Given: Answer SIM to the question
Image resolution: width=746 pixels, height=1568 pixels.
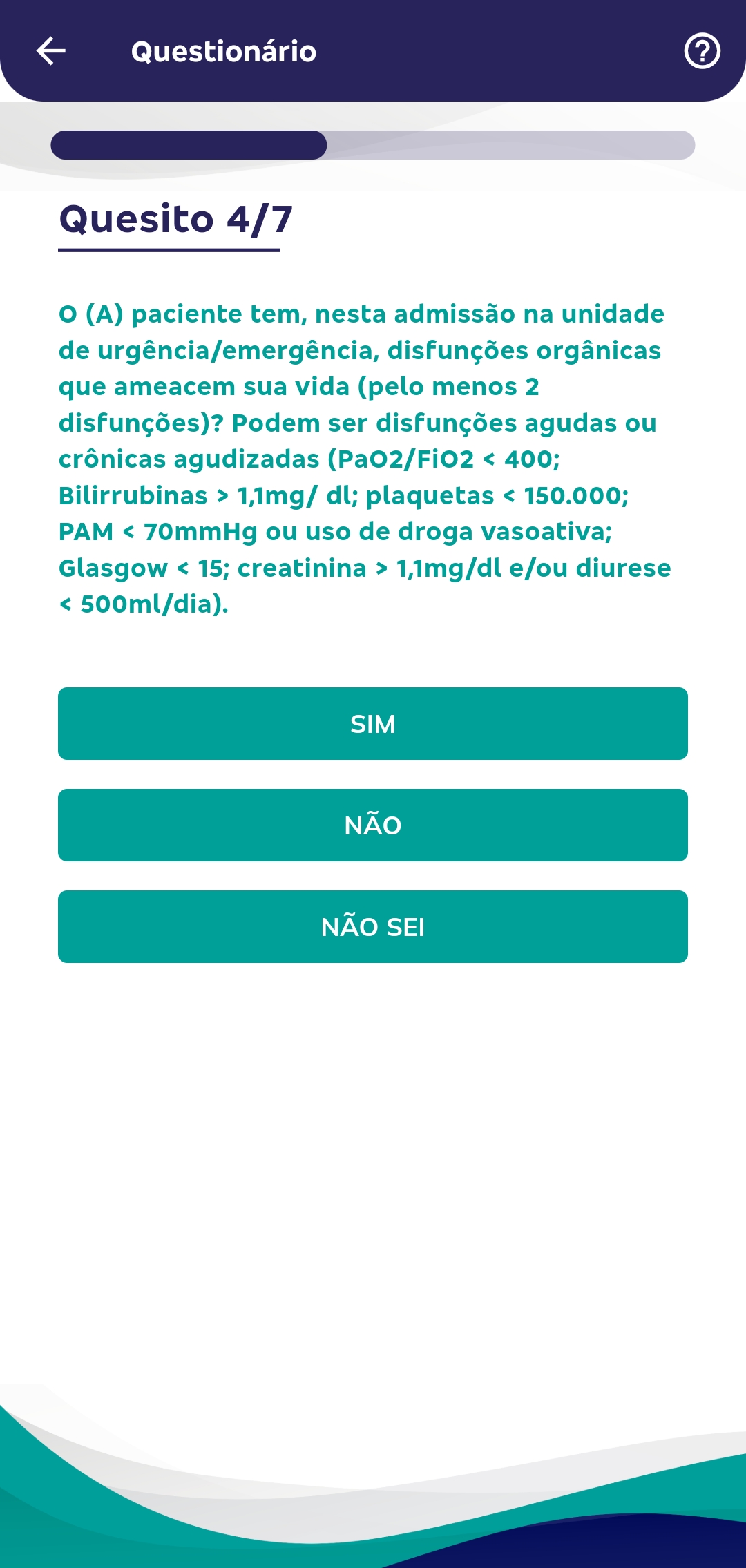Looking at the screenshot, I should tap(373, 723).
